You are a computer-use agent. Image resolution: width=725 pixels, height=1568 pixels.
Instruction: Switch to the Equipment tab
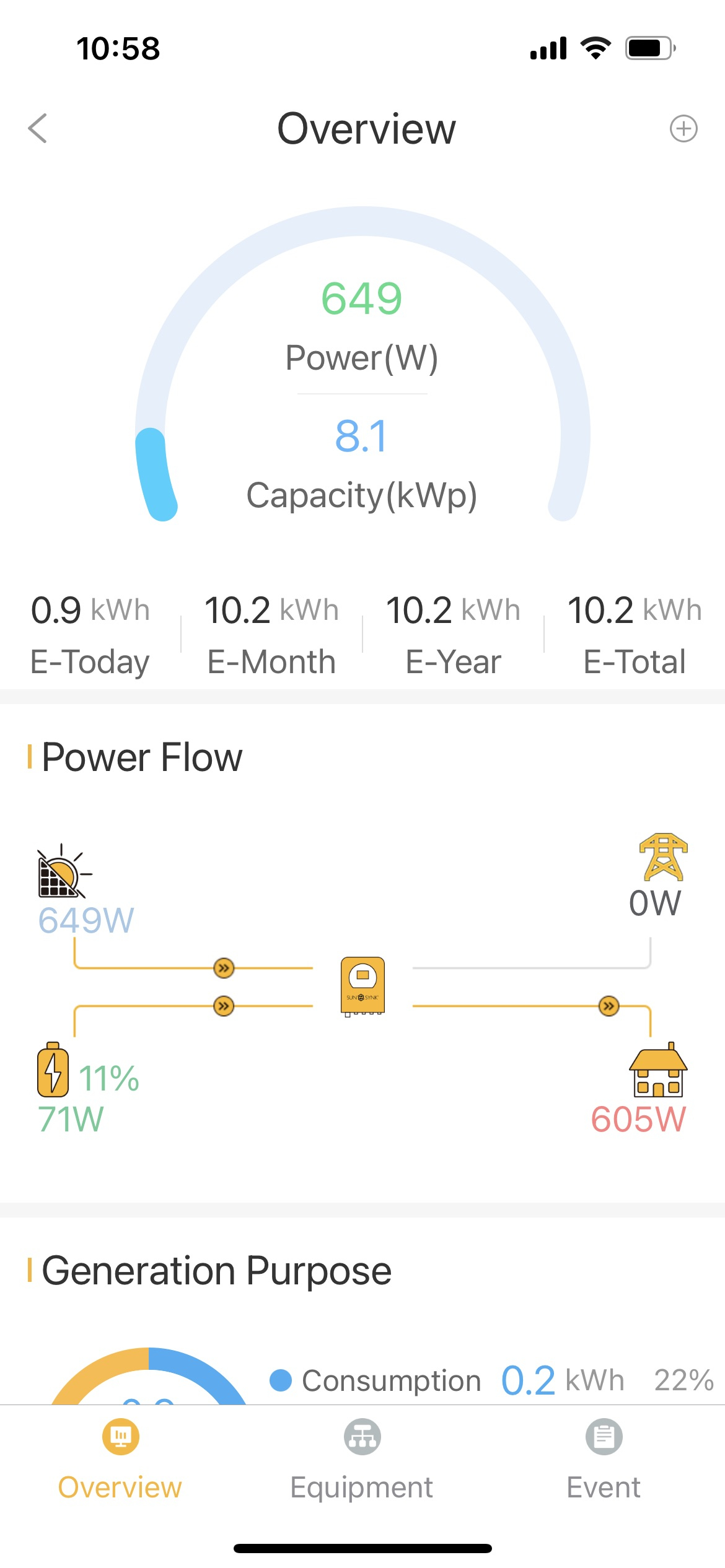pos(362,1460)
